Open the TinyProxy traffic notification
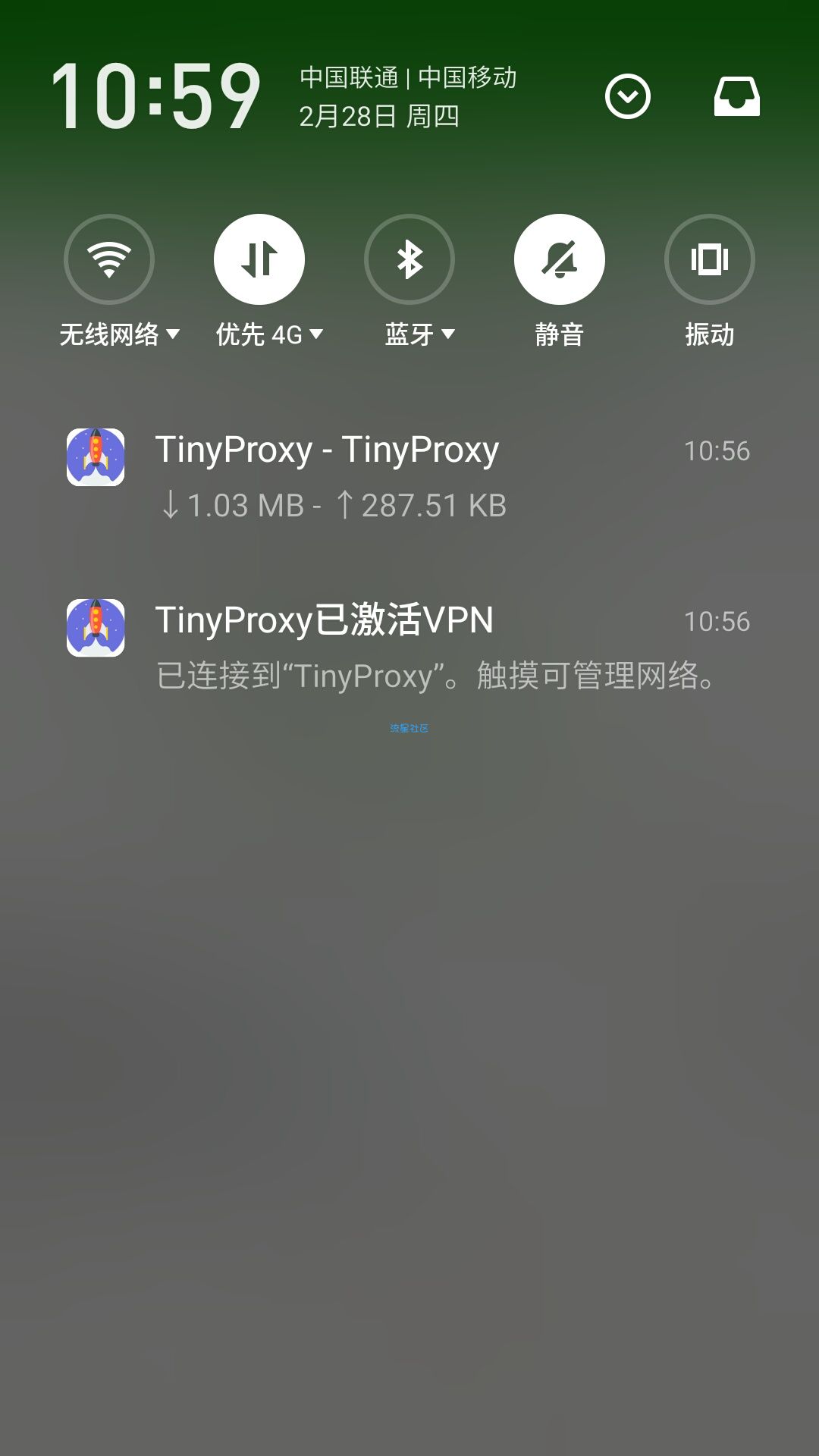 click(409, 476)
